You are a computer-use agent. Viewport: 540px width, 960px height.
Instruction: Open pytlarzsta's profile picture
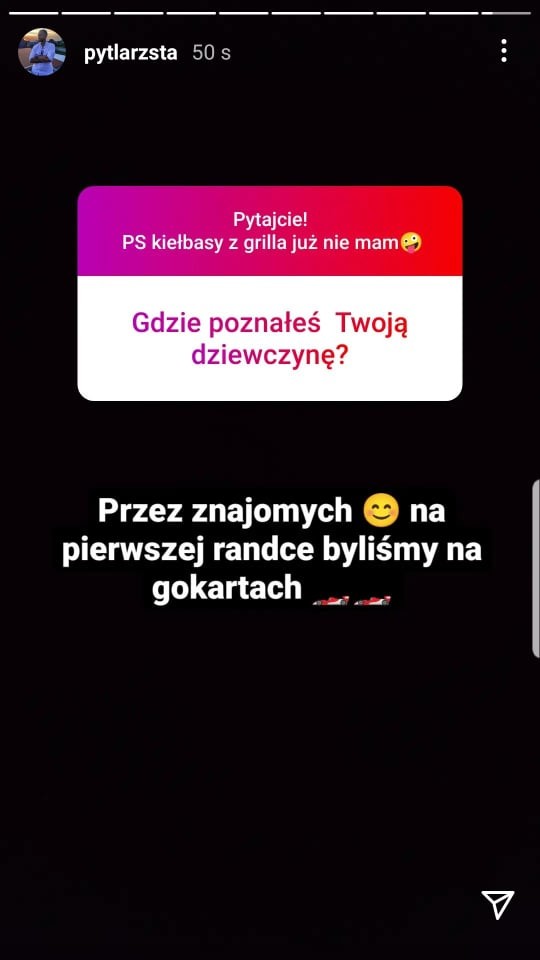point(42,52)
